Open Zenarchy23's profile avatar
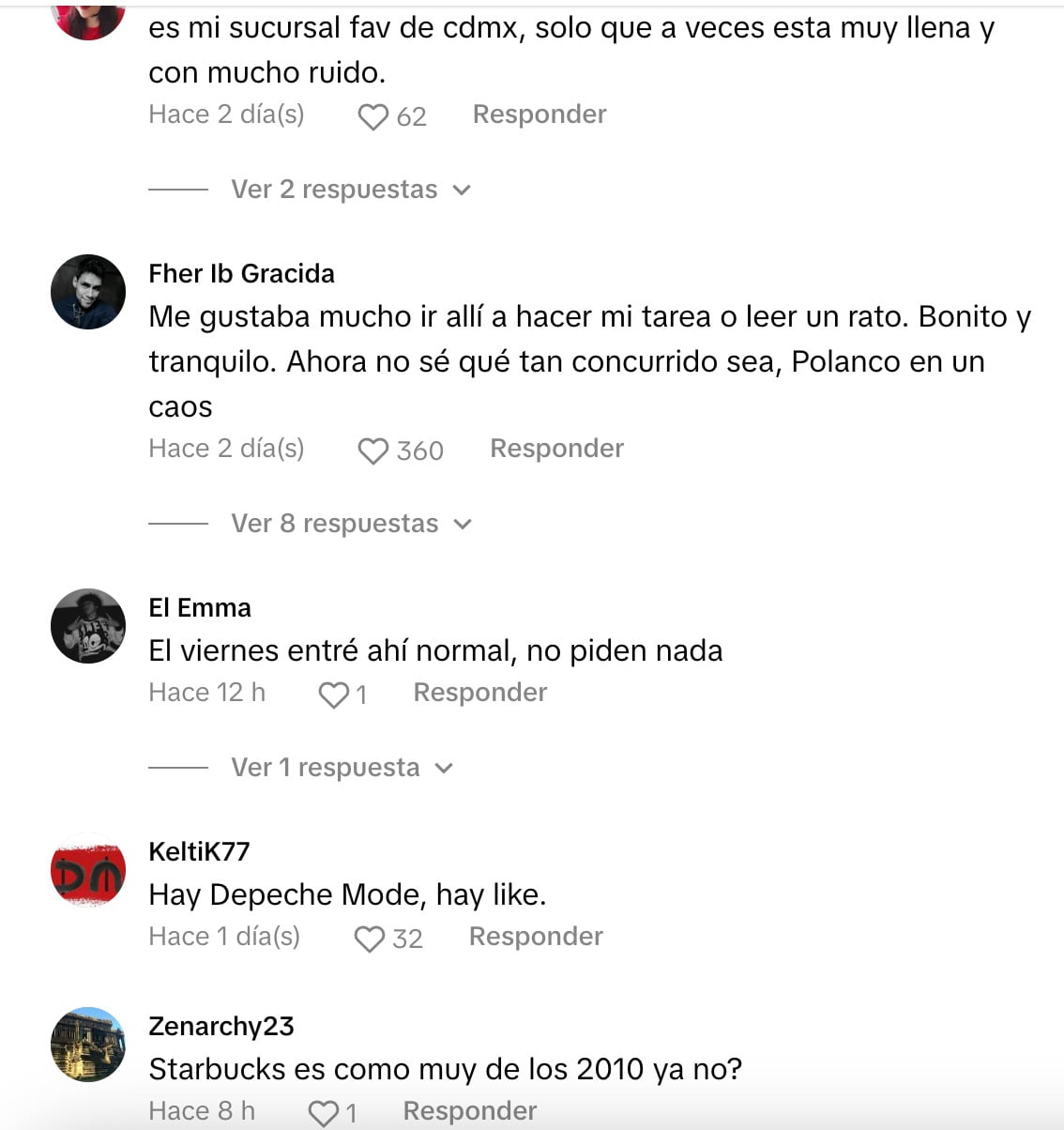 pyautogui.click(x=88, y=1045)
